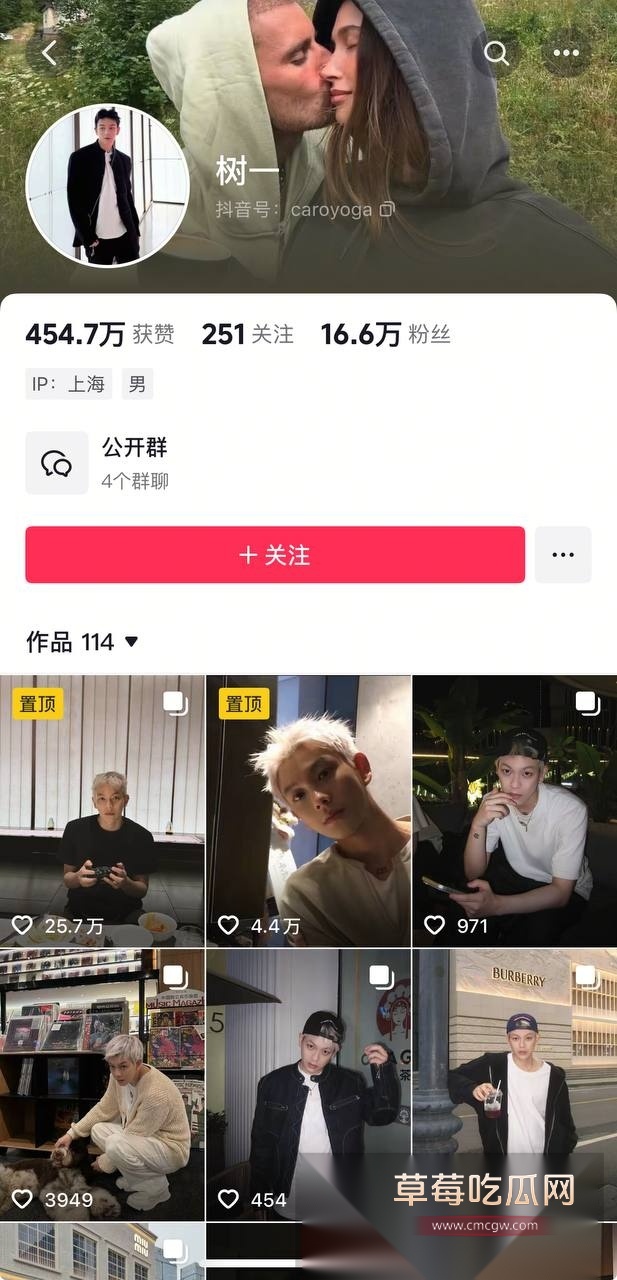Image resolution: width=617 pixels, height=1280 pixels.
Task: View the 16.6万 粉丝 followers list
Action: click(x=385, y=335)
